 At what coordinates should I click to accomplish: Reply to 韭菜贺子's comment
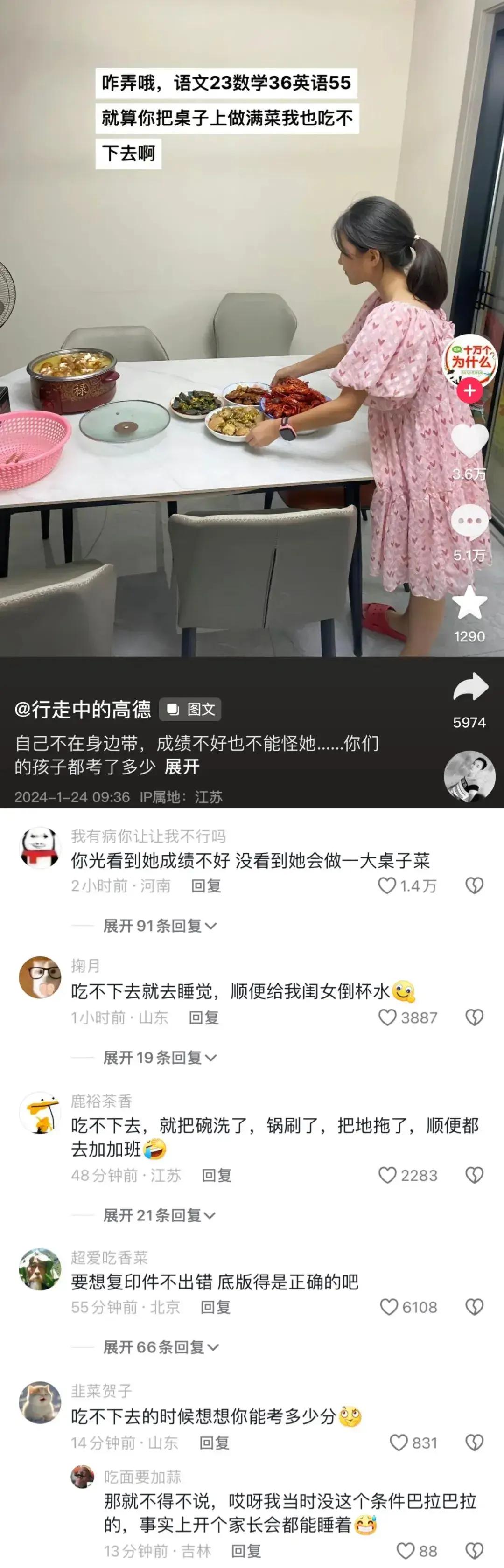214,1443
